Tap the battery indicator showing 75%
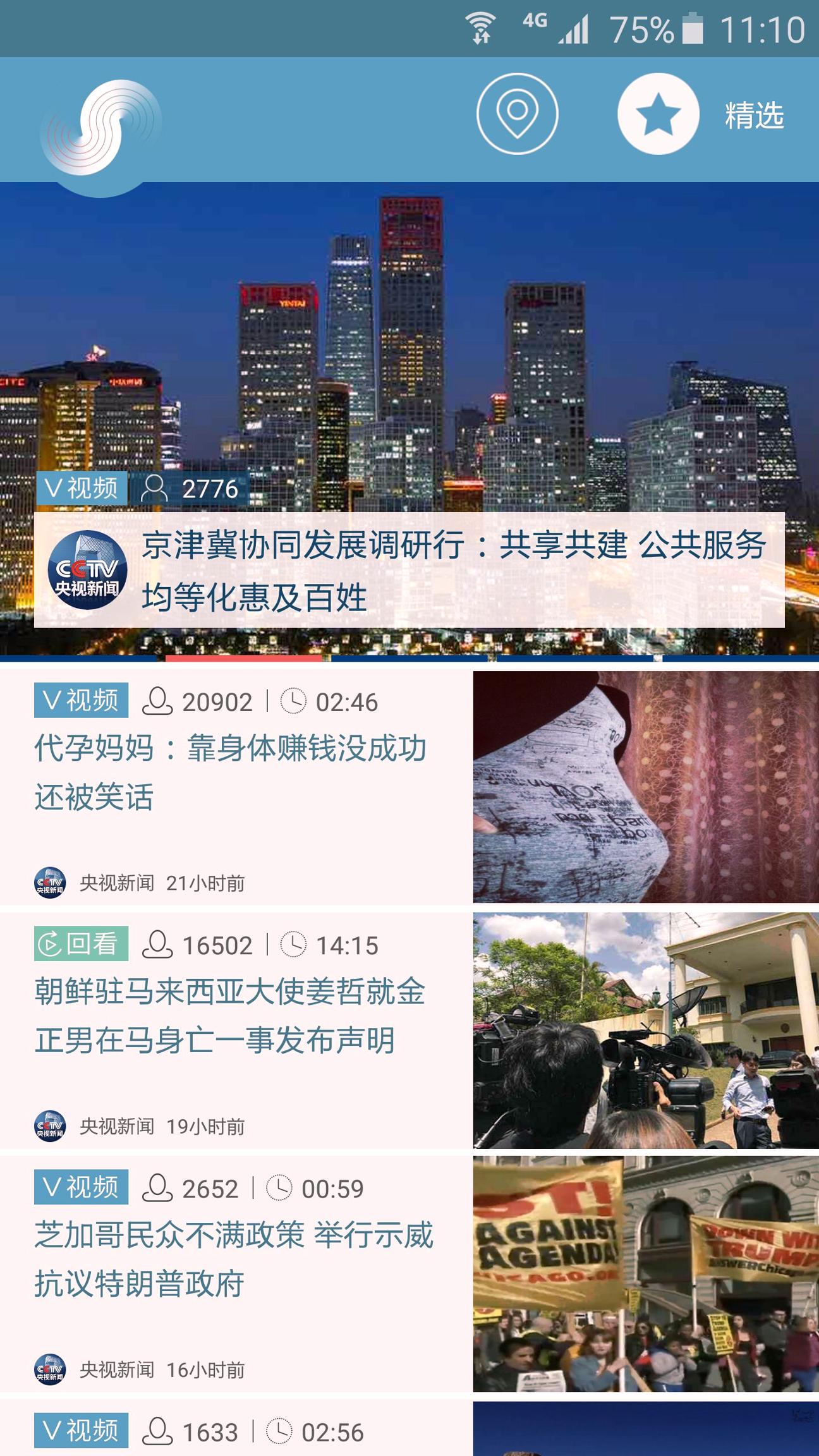Image resolution: width=819 pixels, height=1456 pixels. 693,27
